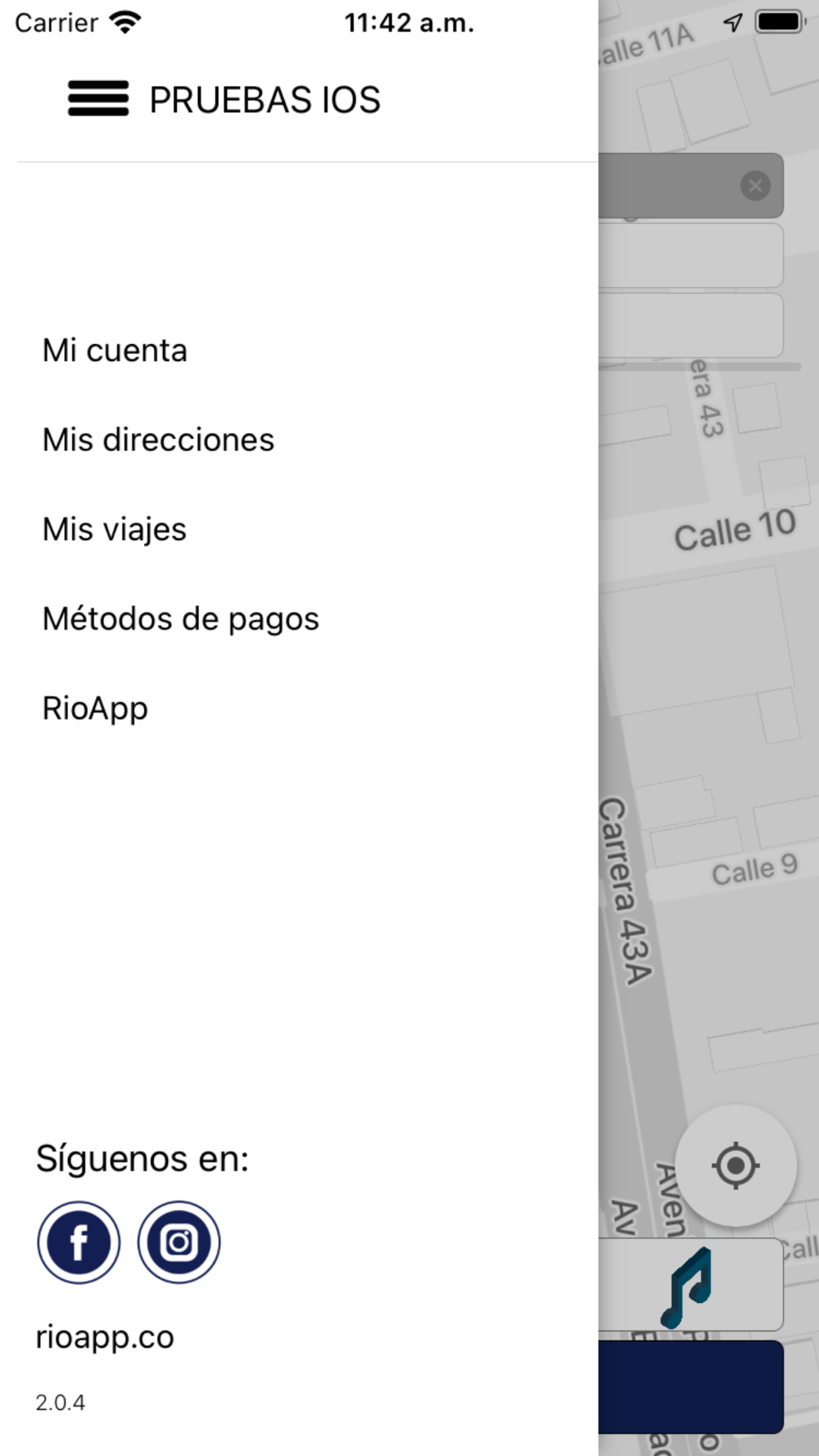
Task: Tap the hamburger menu icon
Action: (98, 99)
